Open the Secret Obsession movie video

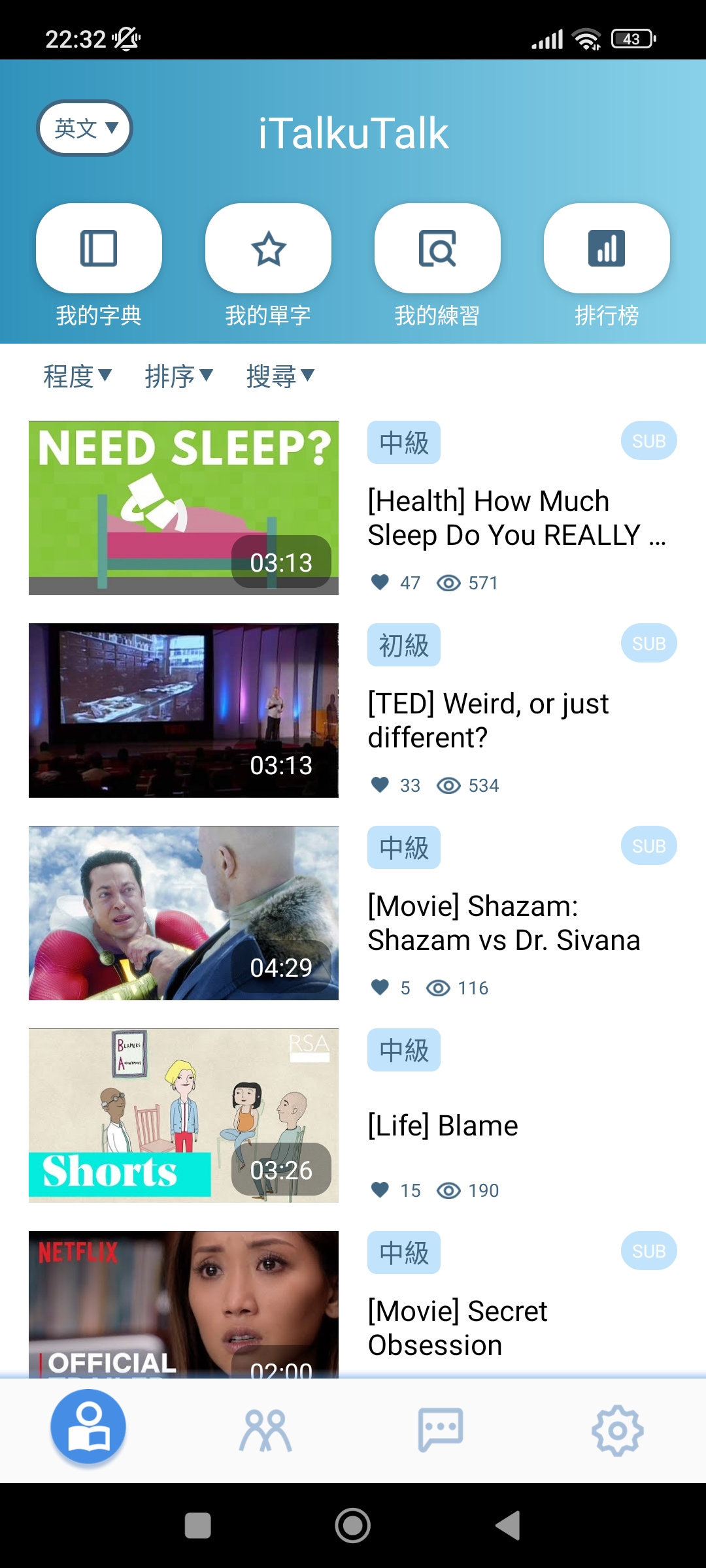point(184,1305)
